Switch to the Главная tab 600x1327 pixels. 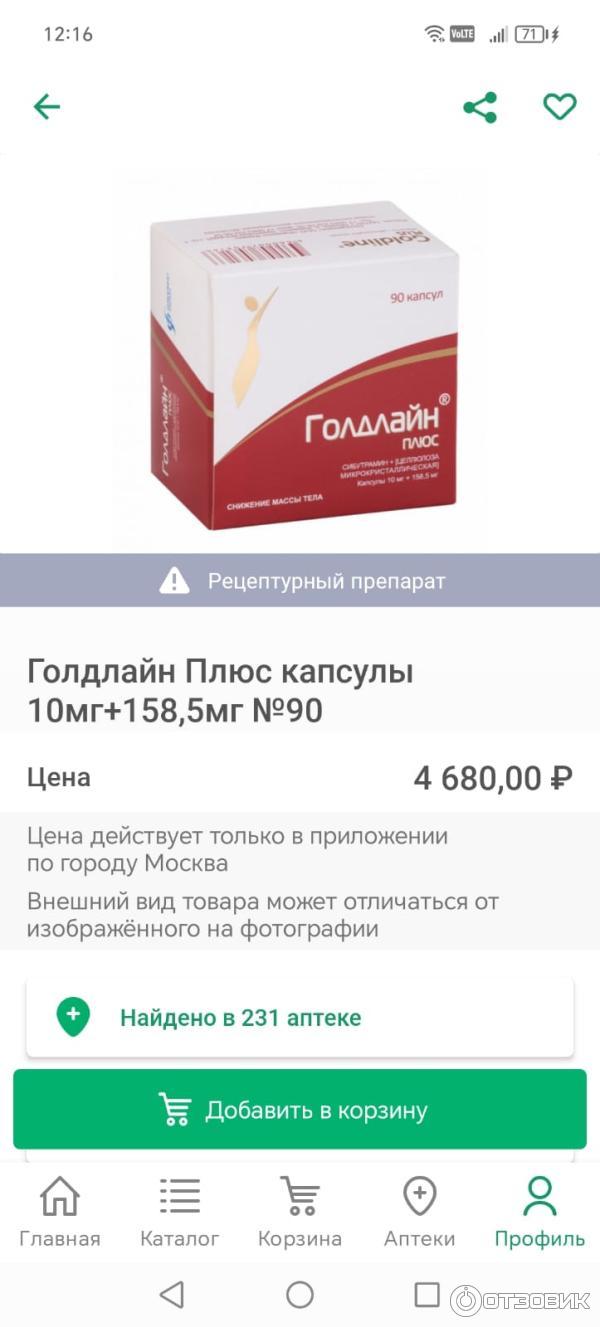click(x=60, y=1212)
